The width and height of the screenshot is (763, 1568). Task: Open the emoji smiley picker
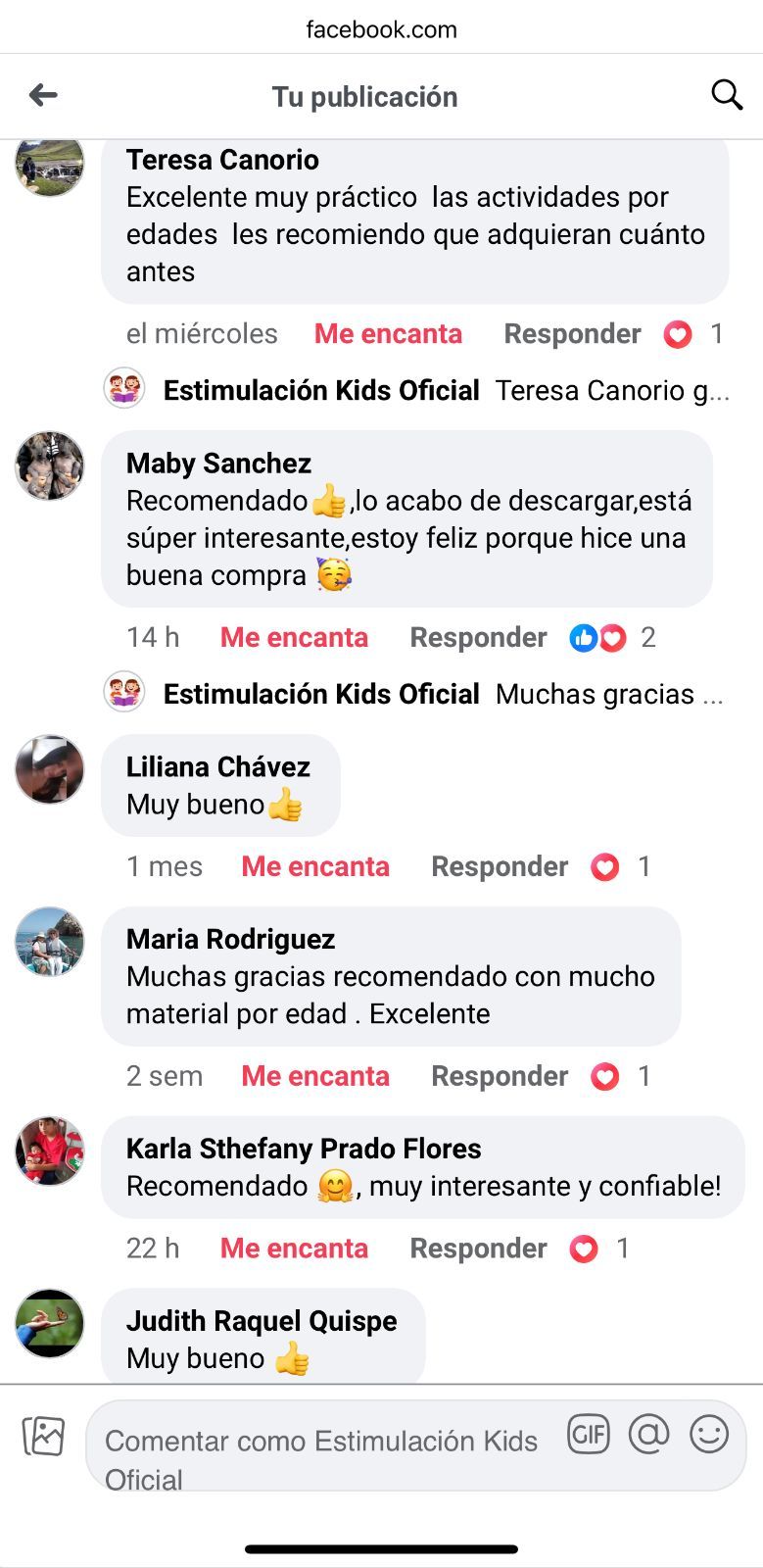pos(709,1435)
